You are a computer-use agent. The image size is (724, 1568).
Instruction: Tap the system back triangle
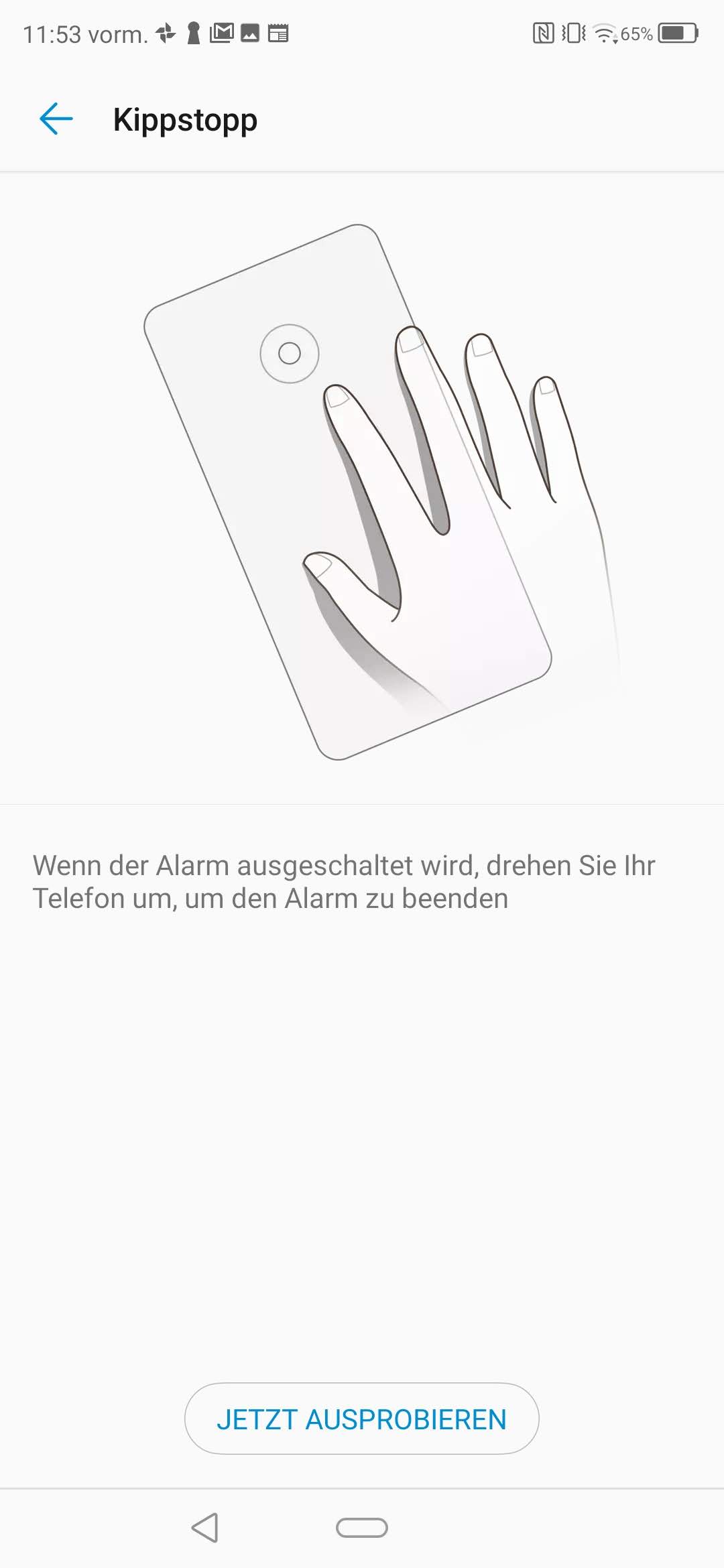pos(205,1528)
